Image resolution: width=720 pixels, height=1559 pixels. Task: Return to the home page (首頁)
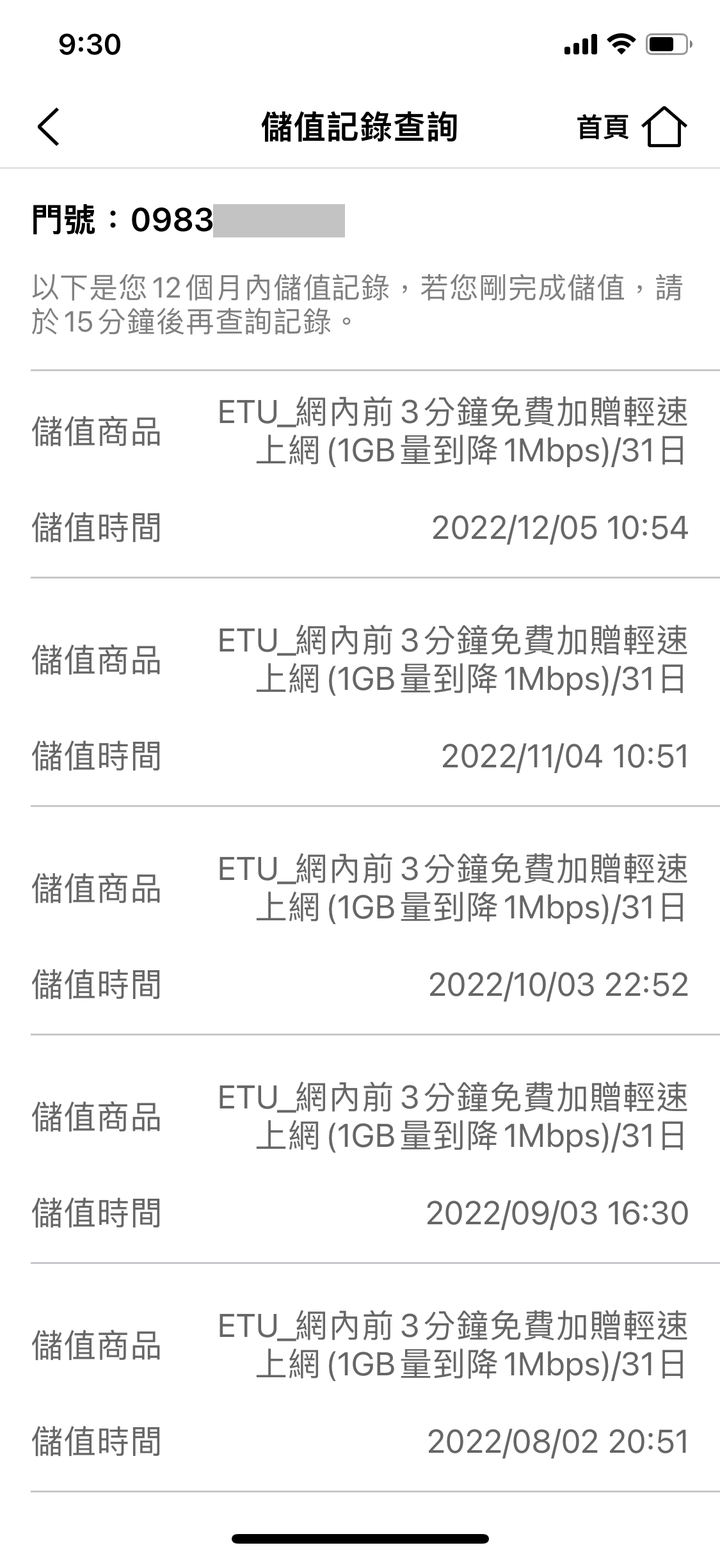[632, 127]
